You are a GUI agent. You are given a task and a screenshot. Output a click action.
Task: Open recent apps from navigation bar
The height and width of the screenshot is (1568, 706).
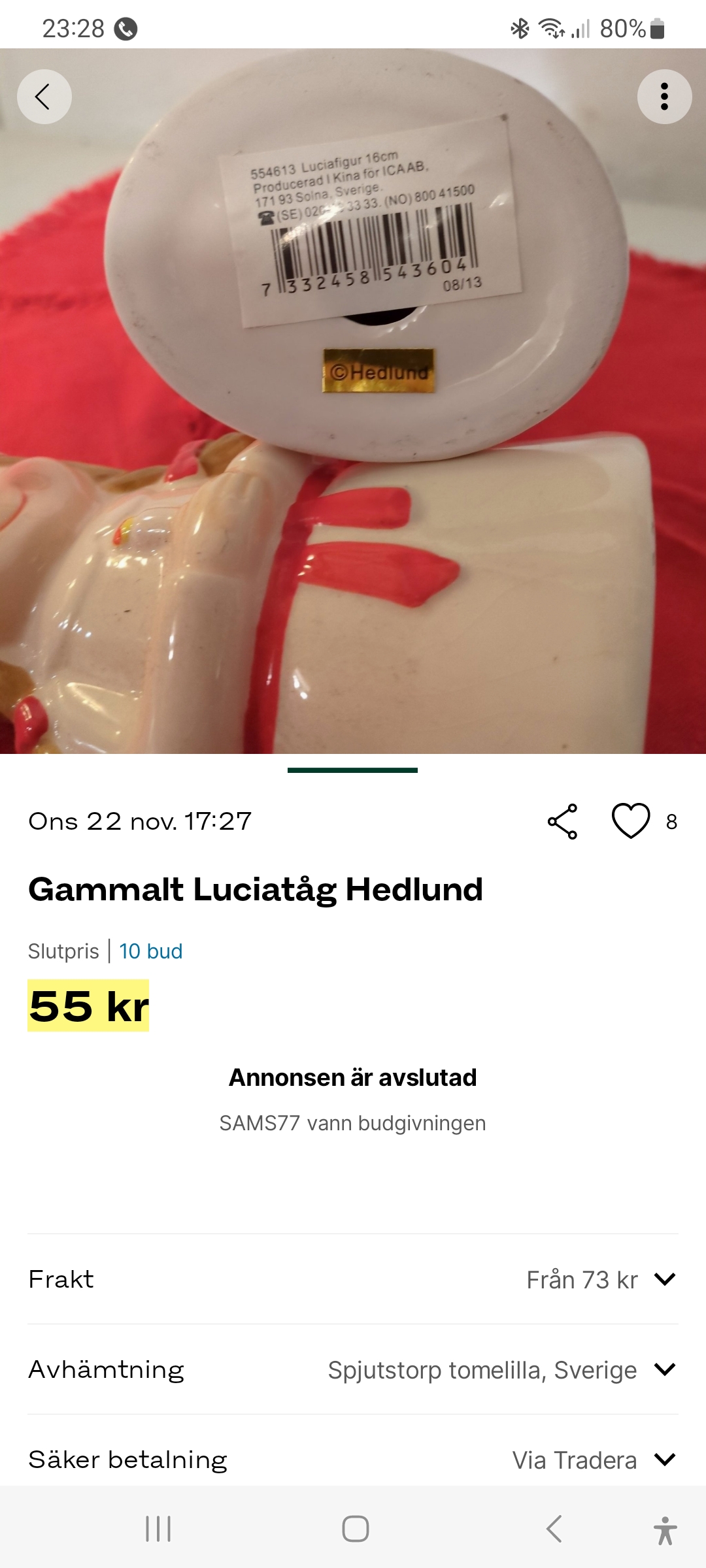click(158, 1529)
